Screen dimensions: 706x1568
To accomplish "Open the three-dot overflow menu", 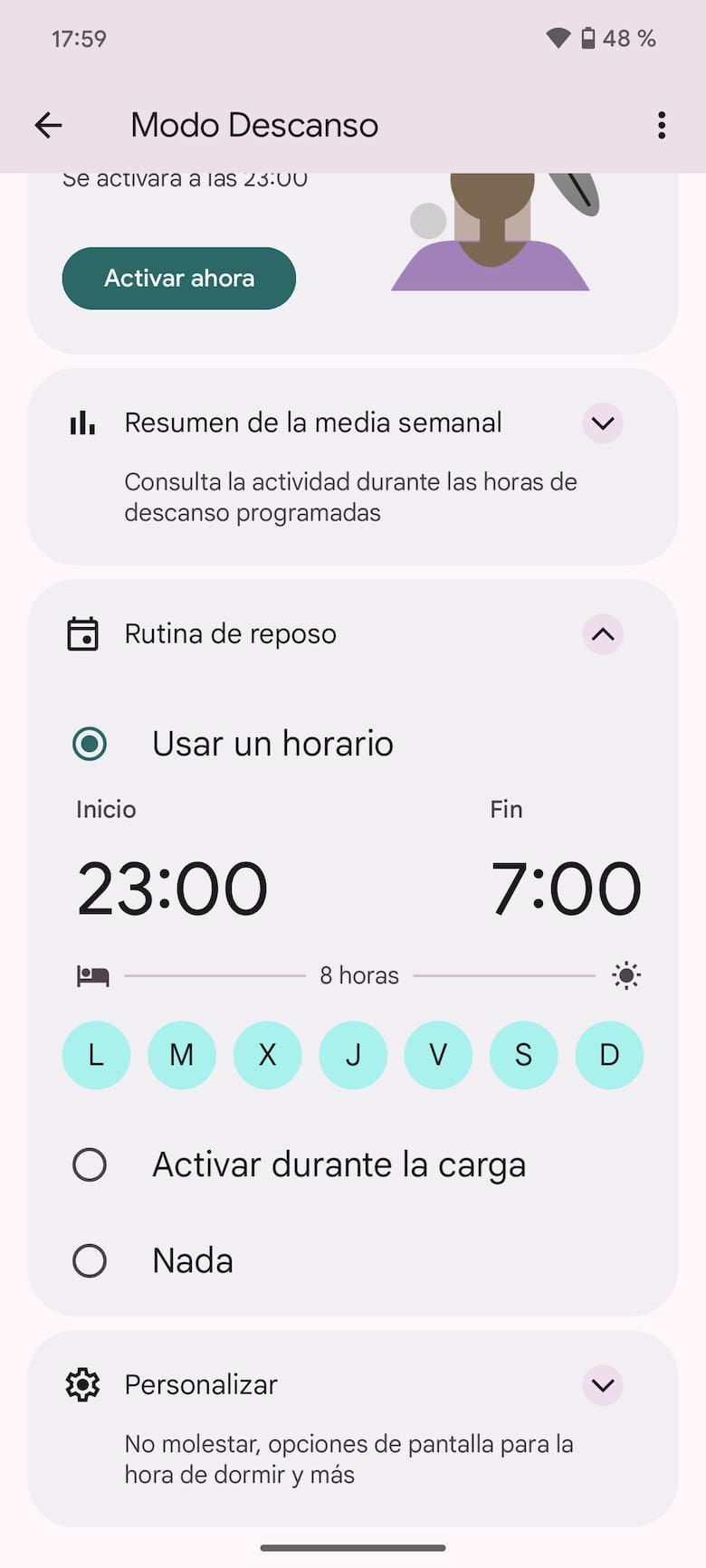I will tap(662, 125).
